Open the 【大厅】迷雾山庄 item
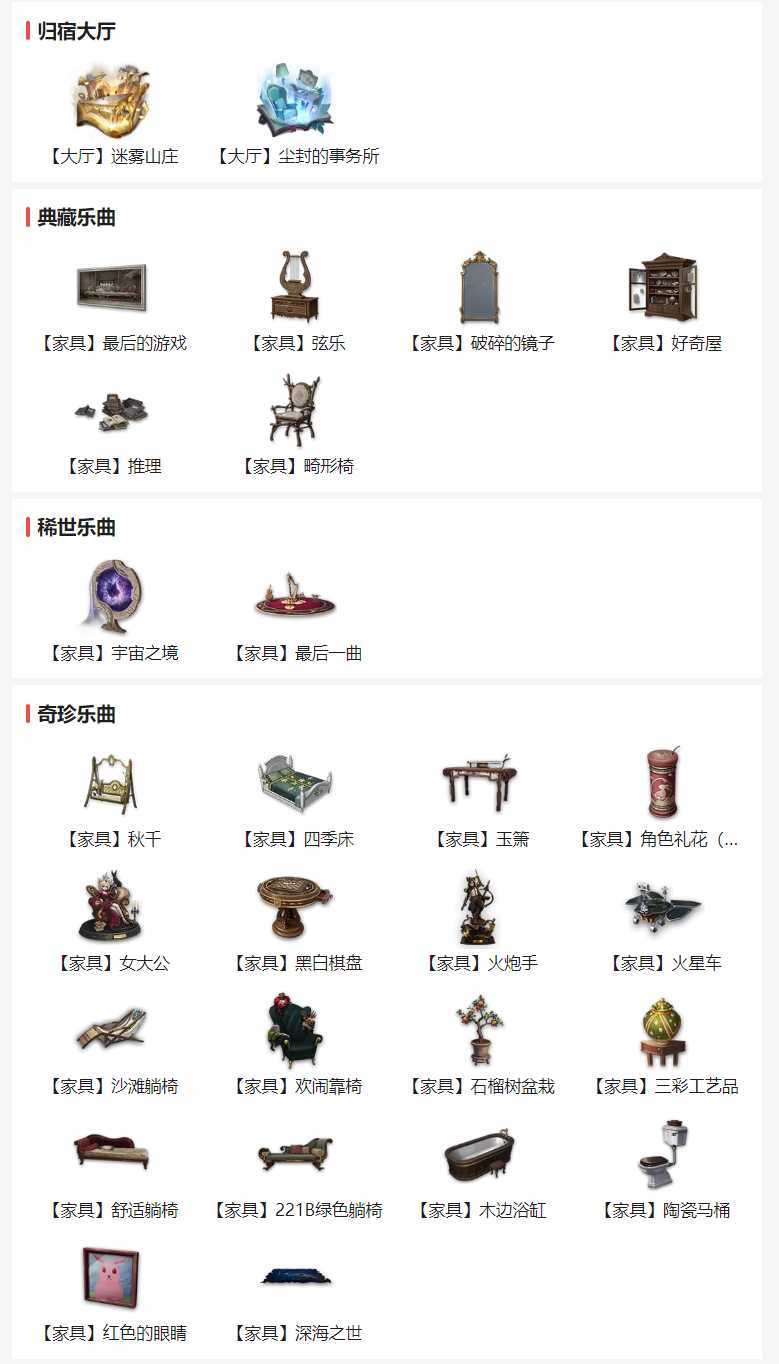Screen dimensions: 779x1364 [x=111, y=114]
